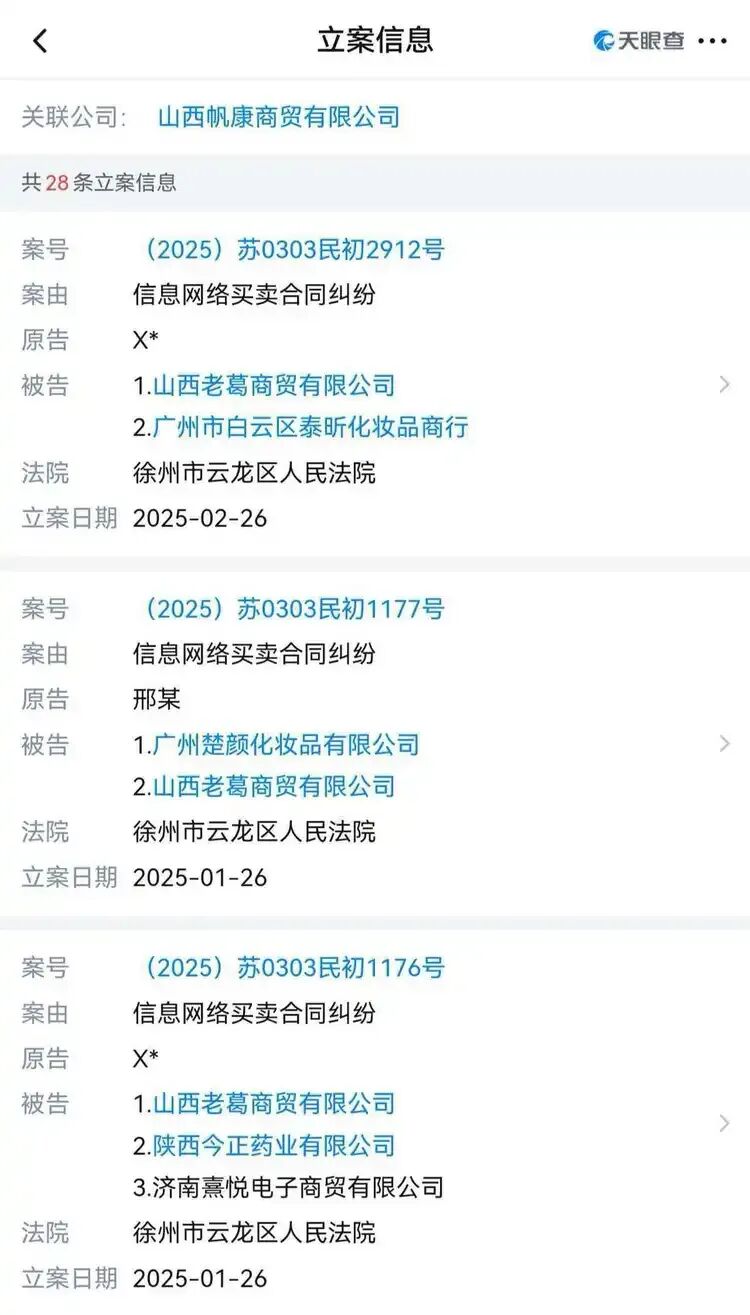Image resolution: width=750 pixels, height=1315 pixels.
Task: Tap the back arrow to return
Action: point(40,40)
